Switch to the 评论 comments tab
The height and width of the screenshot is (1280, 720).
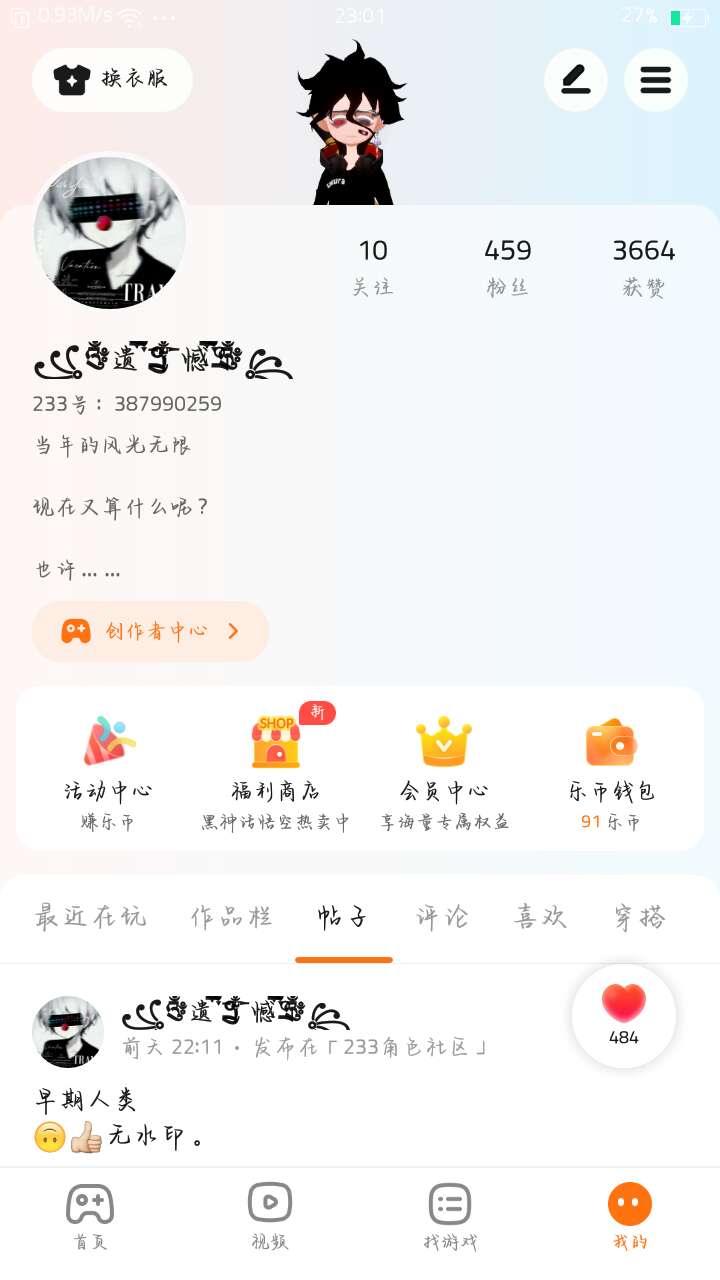tap(442, 917)
